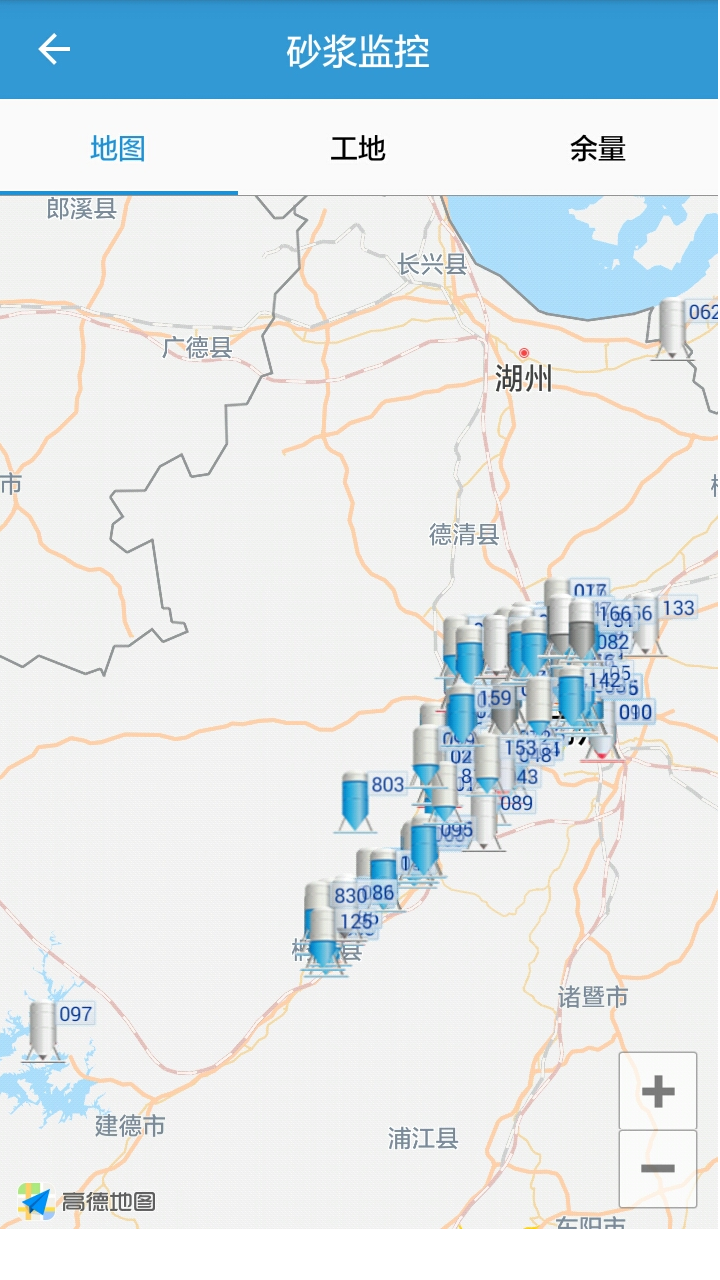Viewport: 720px width, 1280px height.
Task: Select the silo marker labeled 803
Action: tap(355, 801)
